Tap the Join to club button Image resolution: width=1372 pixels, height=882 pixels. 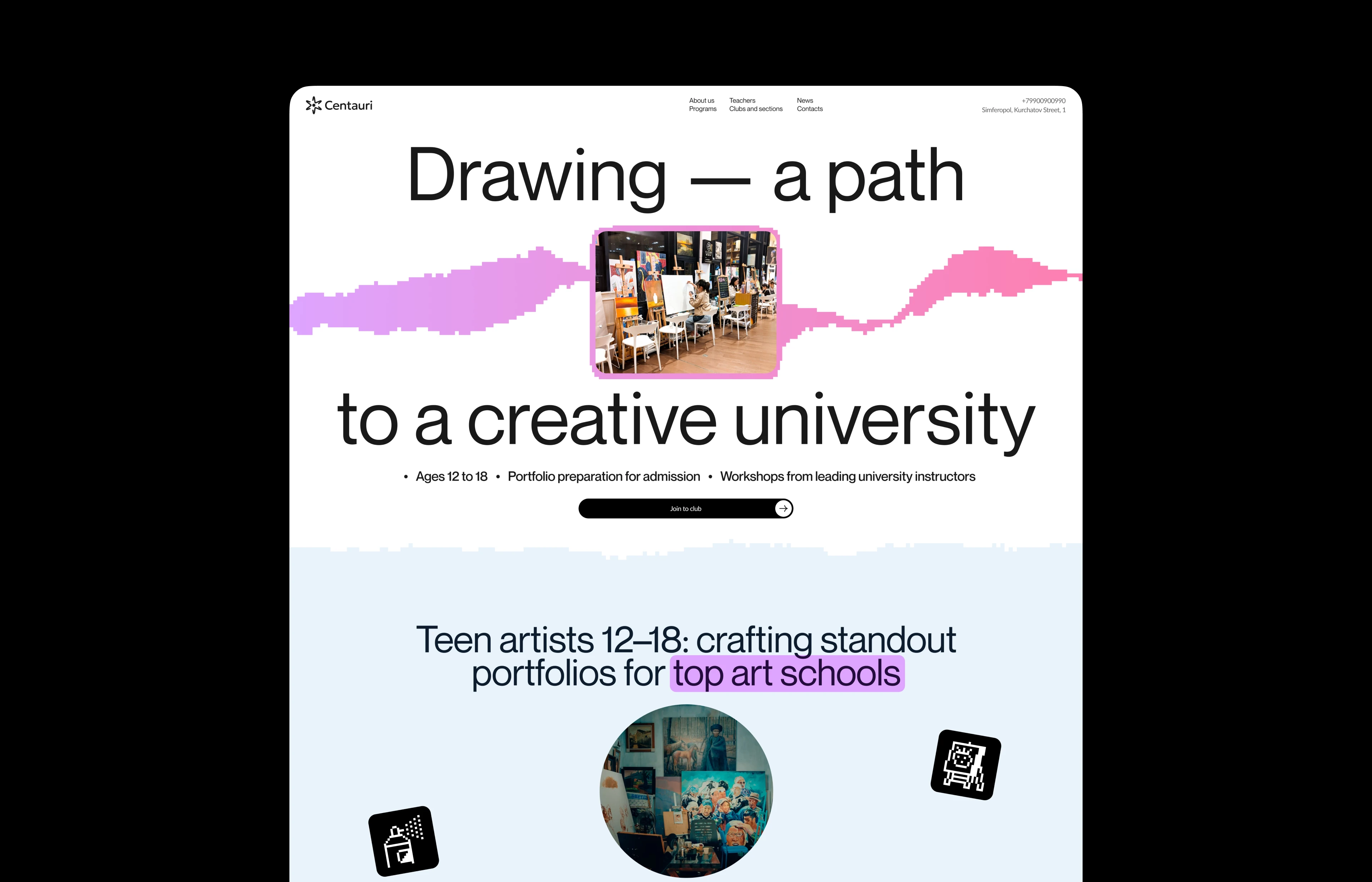pyautogui.click(x=685, y=509)
